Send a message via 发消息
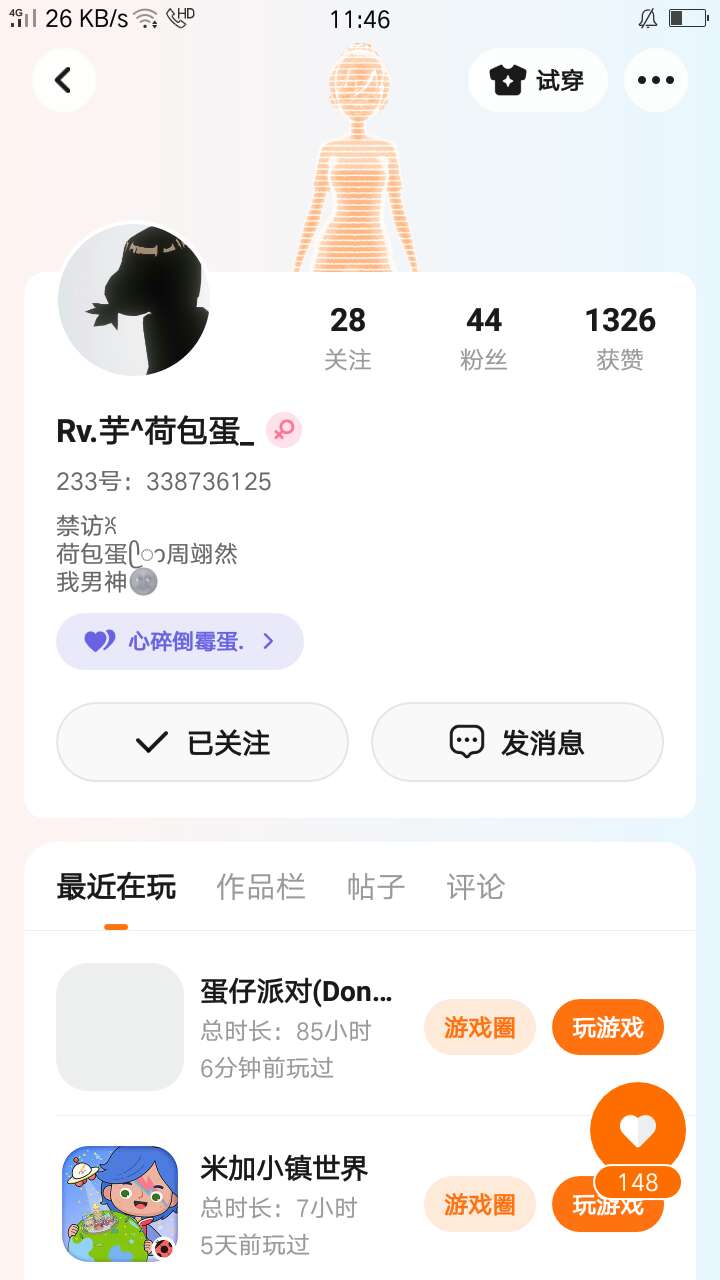The image size is (720, 1280). [517, 742]
